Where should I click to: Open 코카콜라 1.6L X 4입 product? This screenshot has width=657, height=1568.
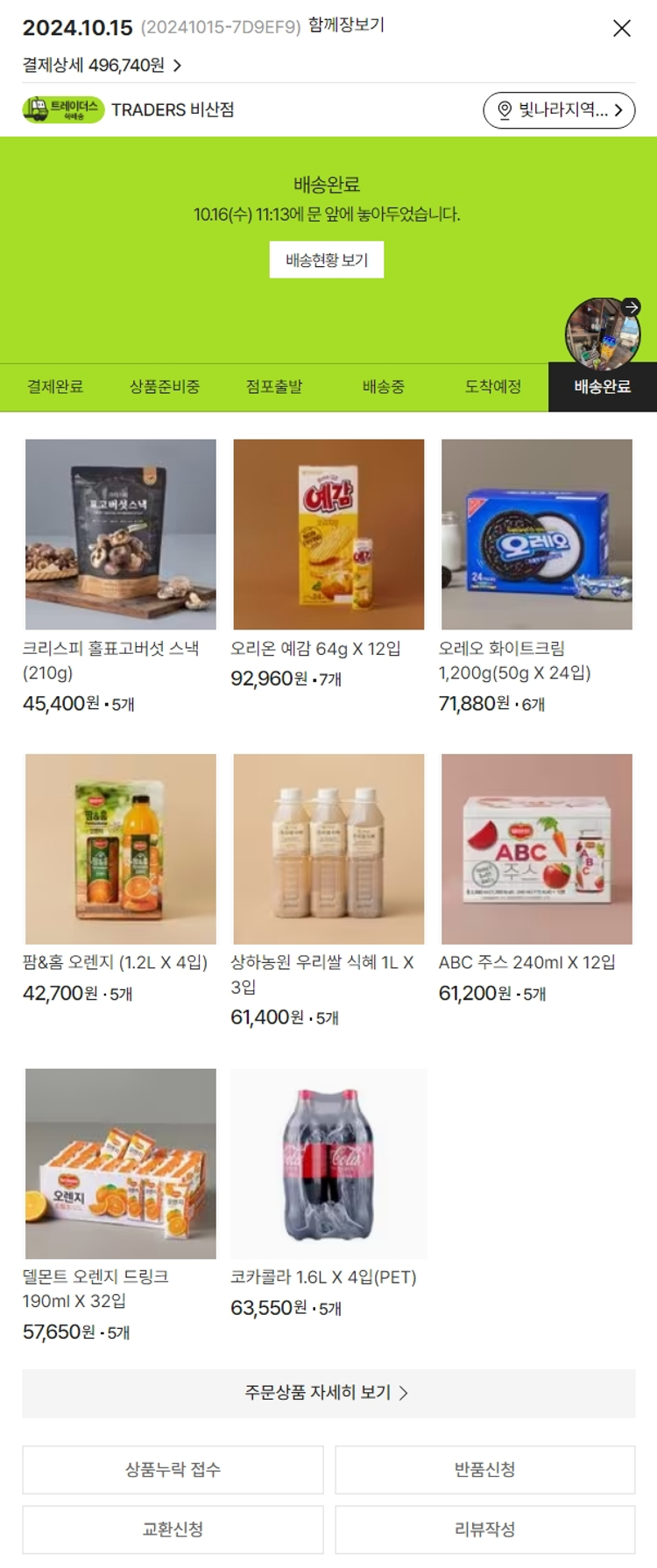pyautogui.click(x=328, y=1163)
